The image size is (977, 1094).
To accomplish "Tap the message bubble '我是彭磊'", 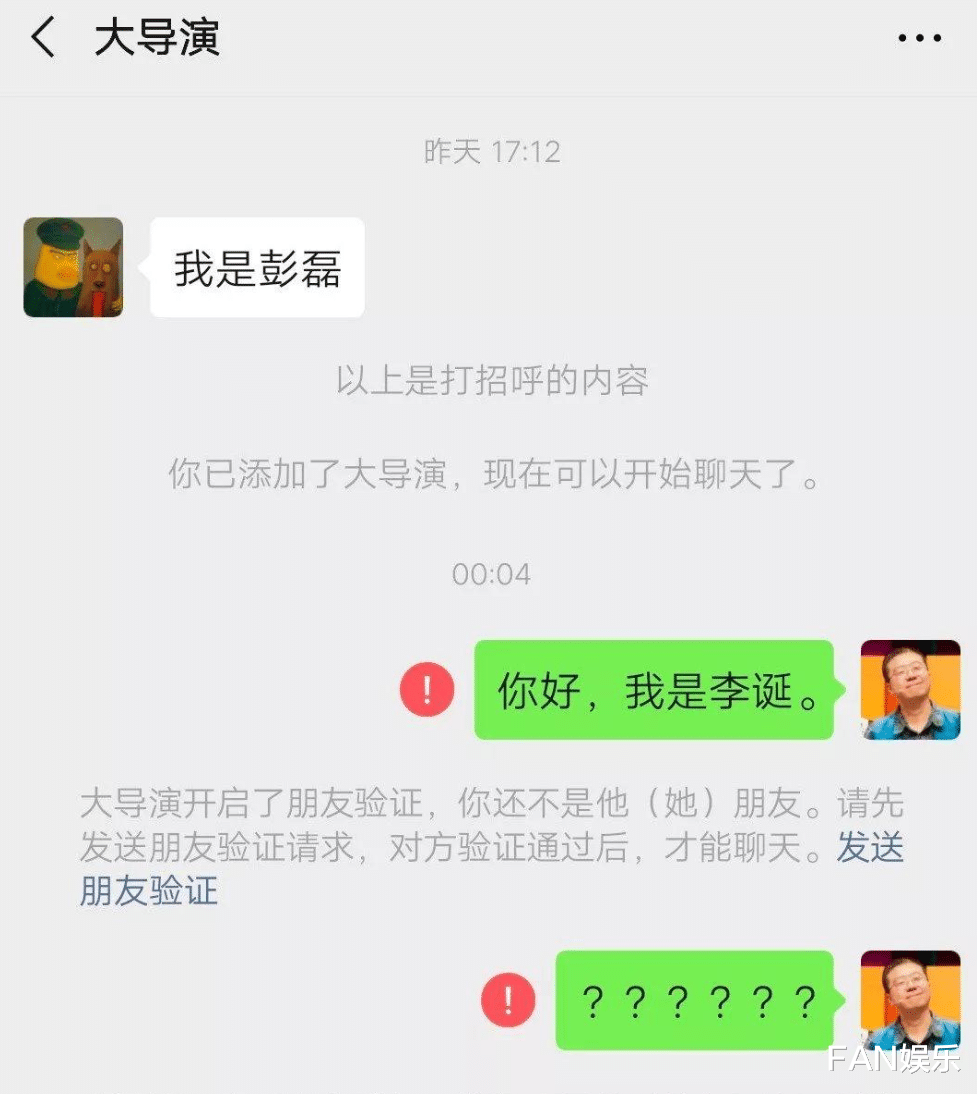I will (x=256, y=267).
